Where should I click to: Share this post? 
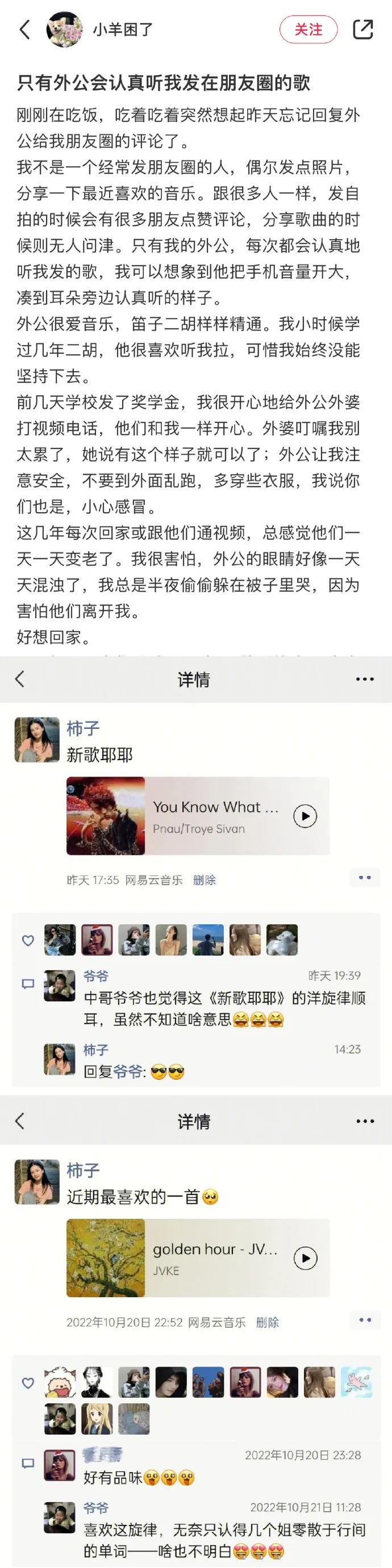coord(363,29)
